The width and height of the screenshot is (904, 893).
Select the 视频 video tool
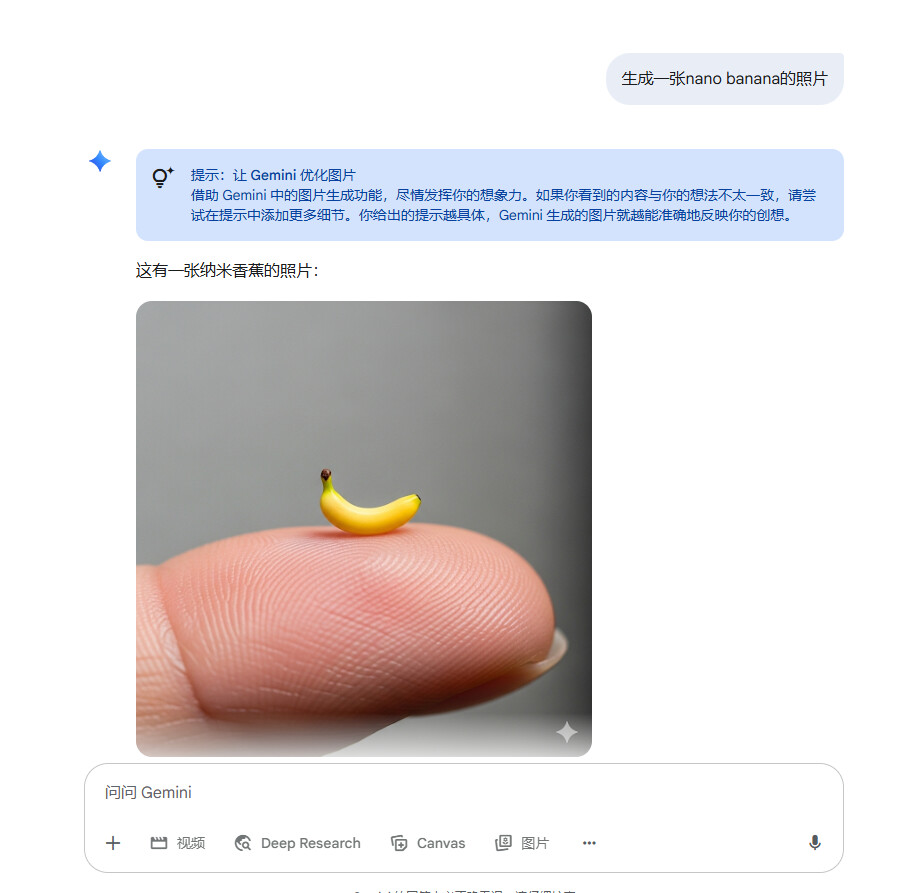coord(178,843)
